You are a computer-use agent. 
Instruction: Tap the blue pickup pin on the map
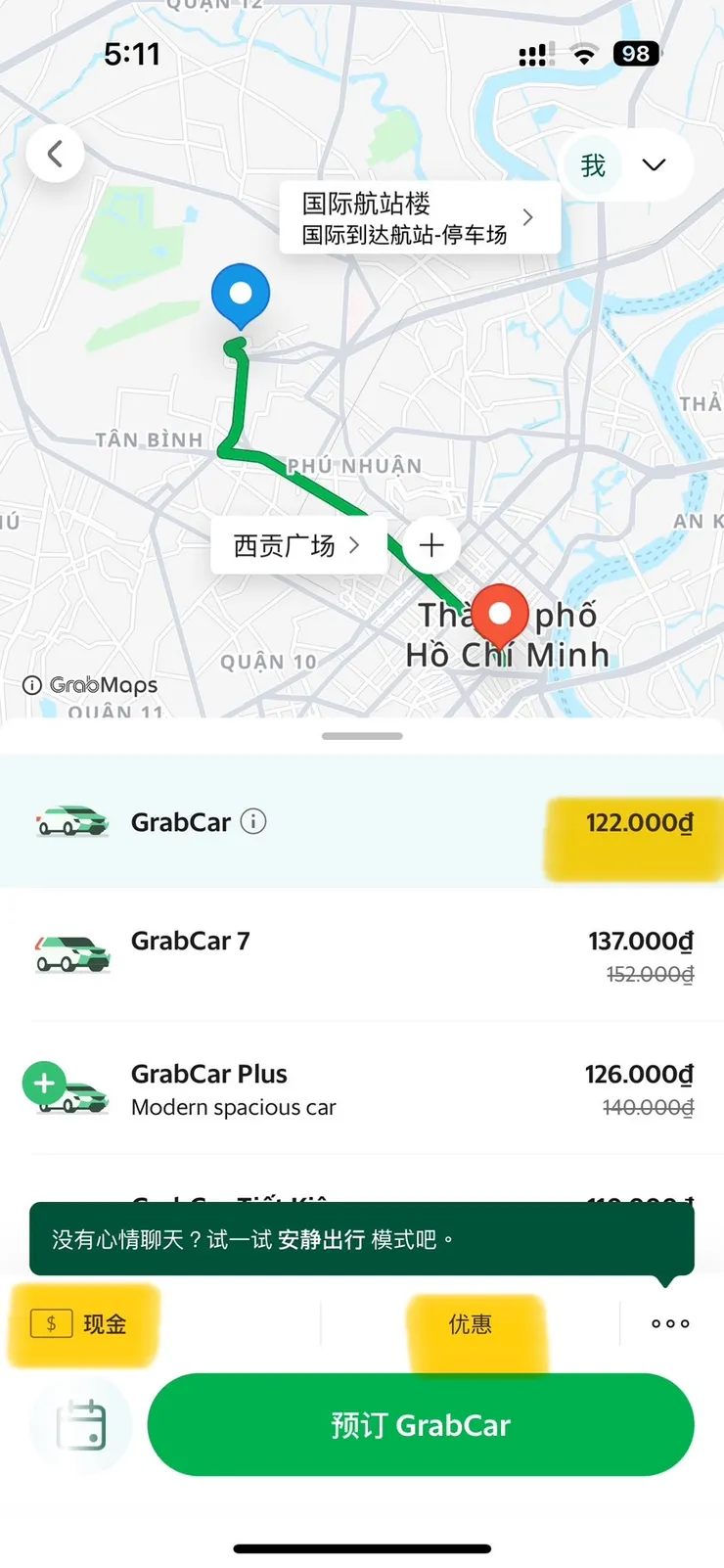coord(240,294)
